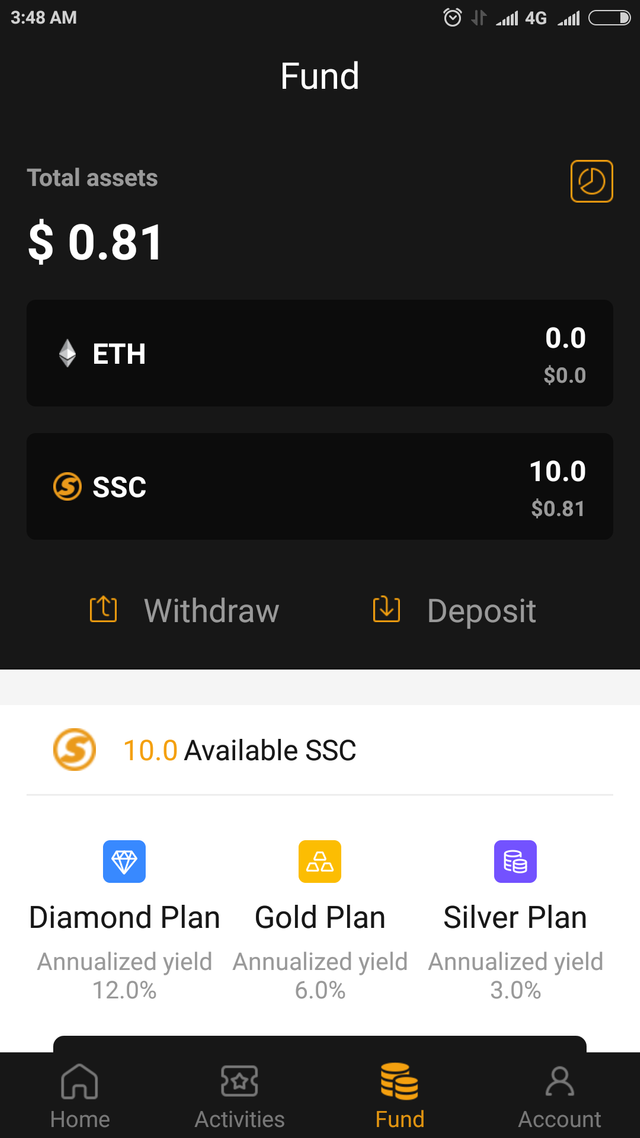
Task: Open the Account tab
Action: tap(560, 1096)
